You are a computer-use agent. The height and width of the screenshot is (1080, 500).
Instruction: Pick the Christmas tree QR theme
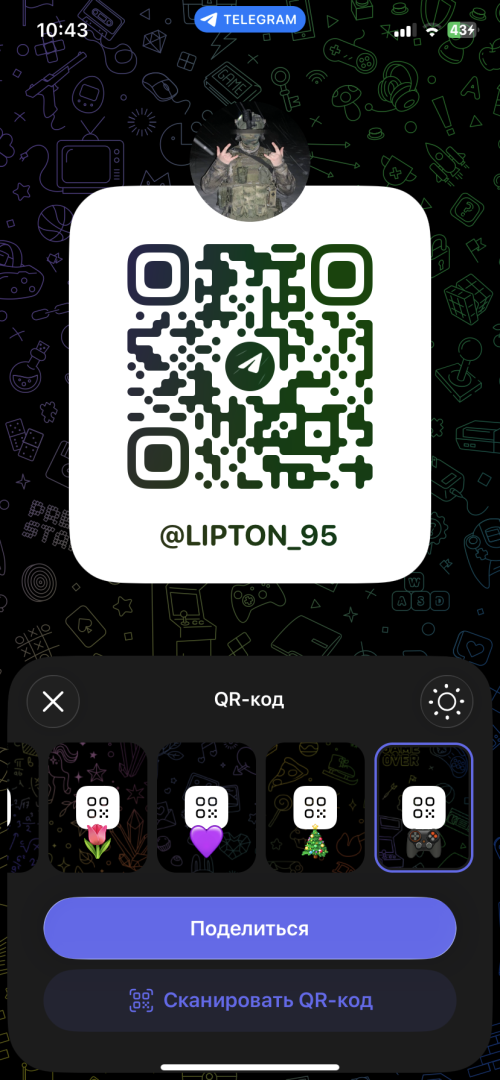[x=315, y=807]
